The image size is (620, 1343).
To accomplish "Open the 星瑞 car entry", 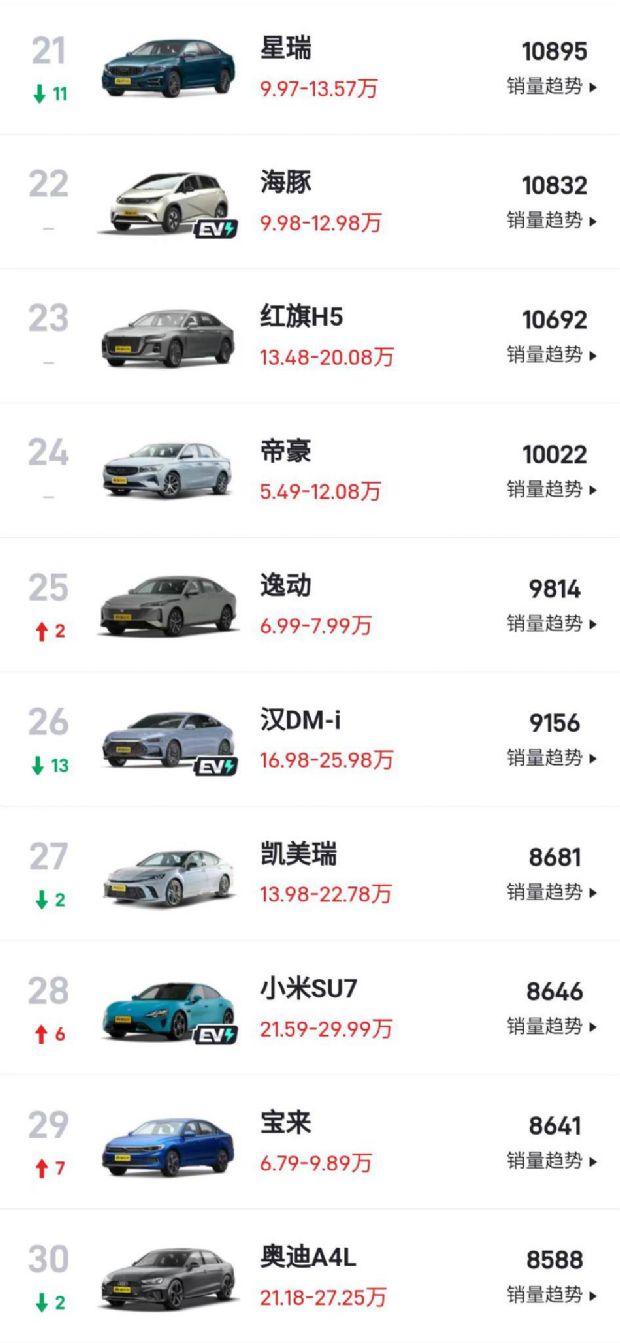I will tap(285, 48).
